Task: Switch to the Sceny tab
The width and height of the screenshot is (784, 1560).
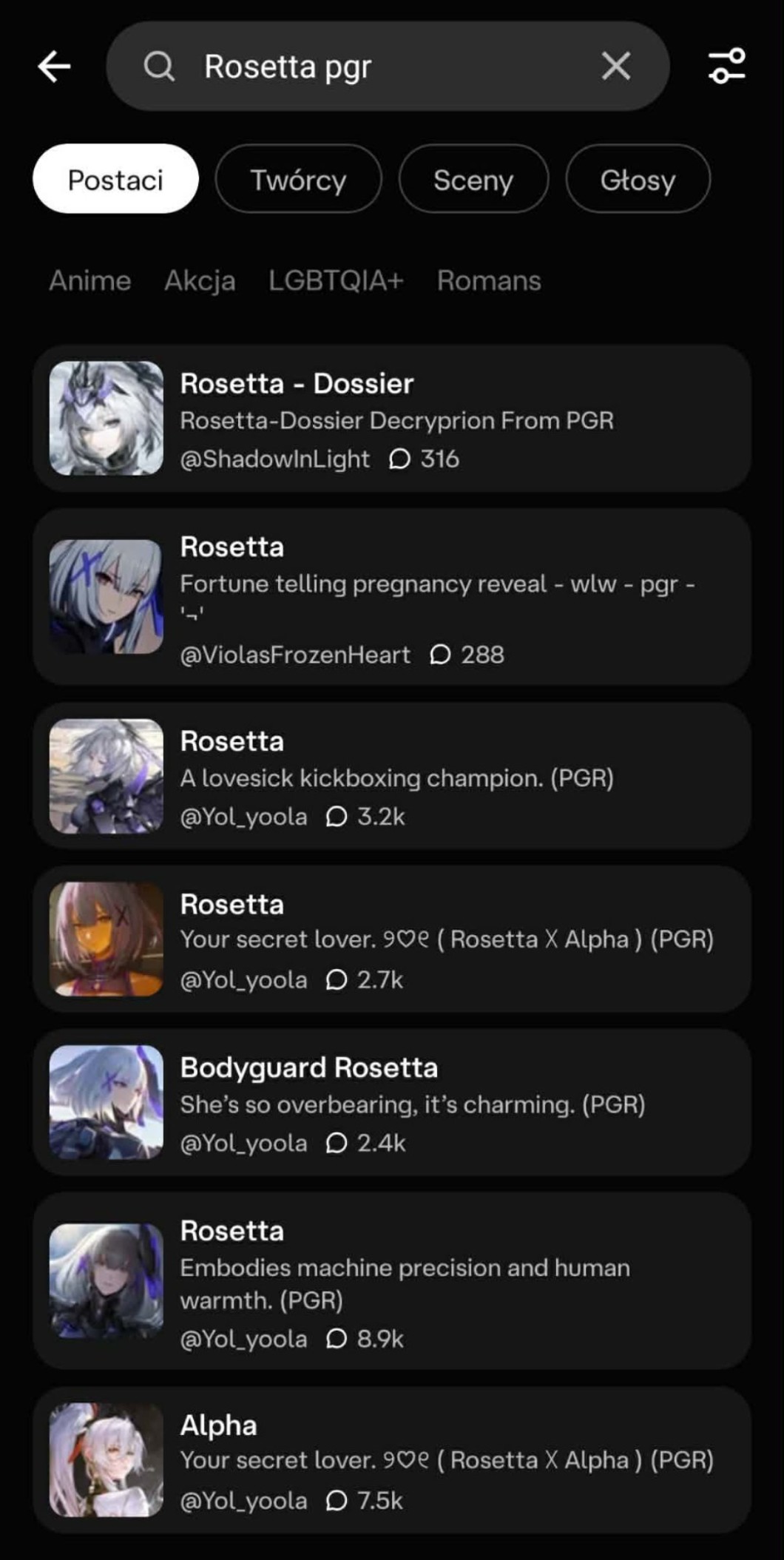Action: pyautogui.click(x=473, y=179)
